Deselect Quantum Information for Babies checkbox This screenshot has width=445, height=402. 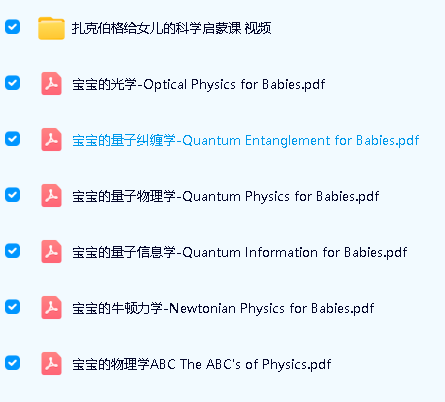point(12,251)
